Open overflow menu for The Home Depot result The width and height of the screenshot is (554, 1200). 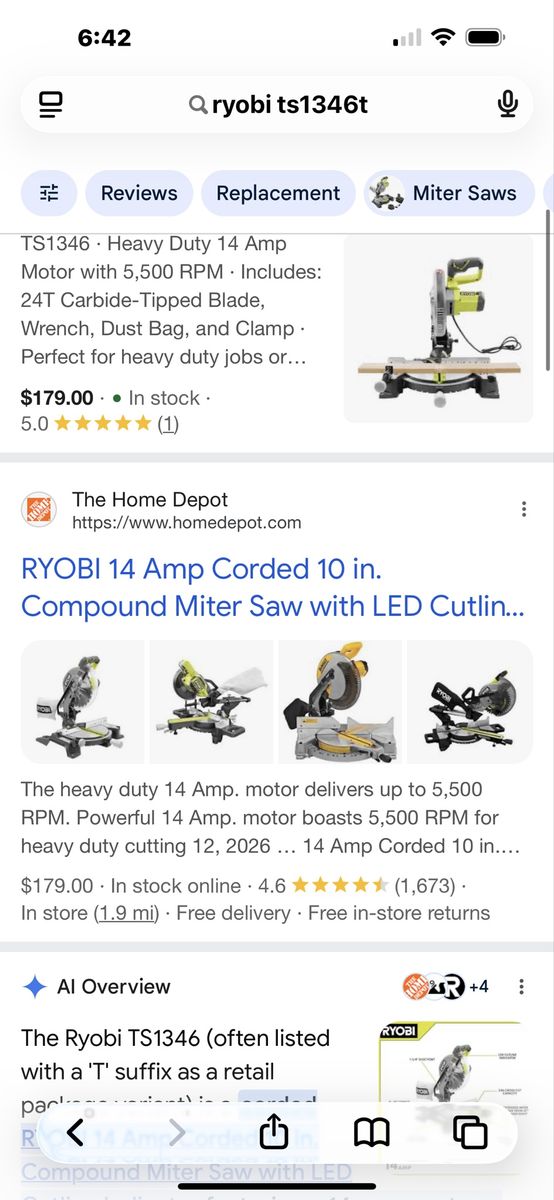tap(523, 509)
